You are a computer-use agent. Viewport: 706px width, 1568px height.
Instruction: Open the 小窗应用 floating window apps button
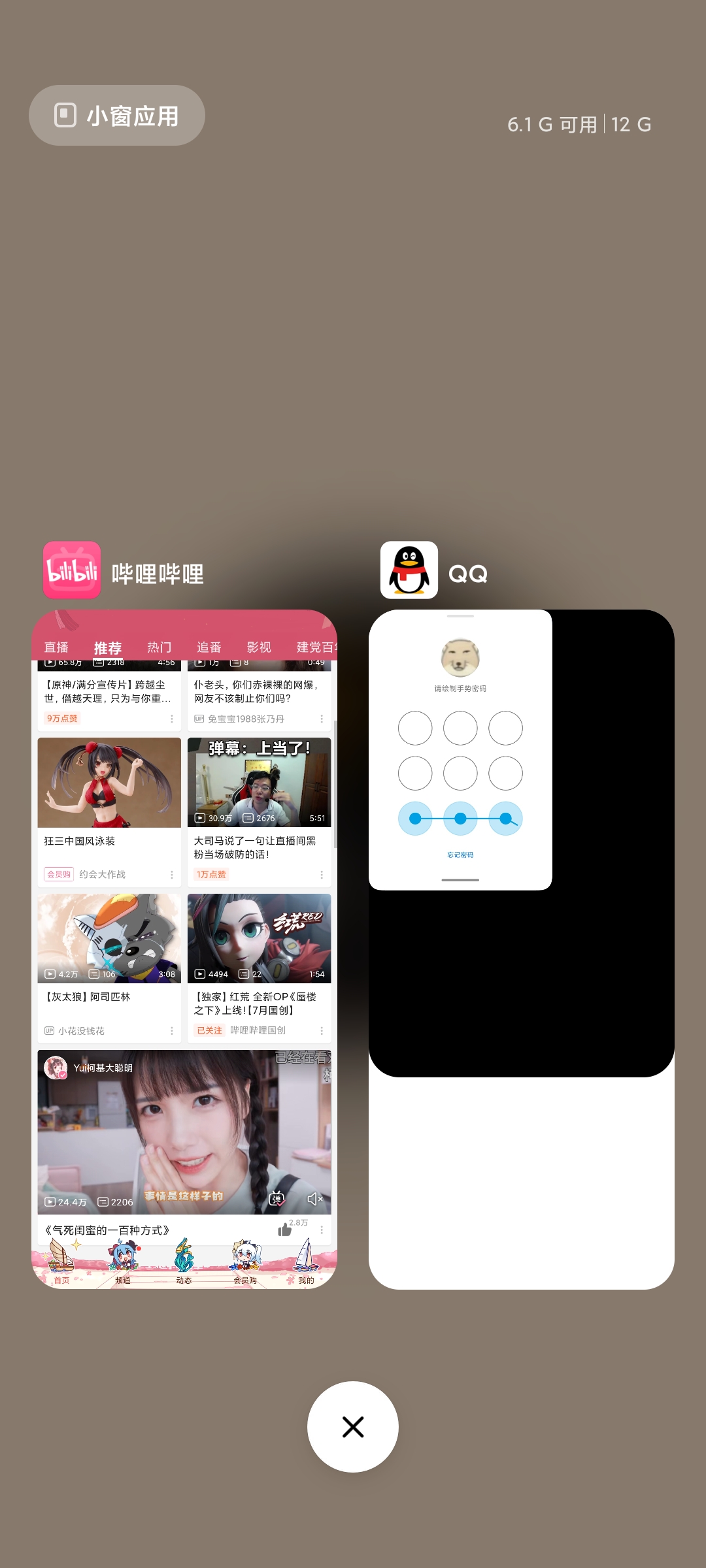tap(117, 116)
